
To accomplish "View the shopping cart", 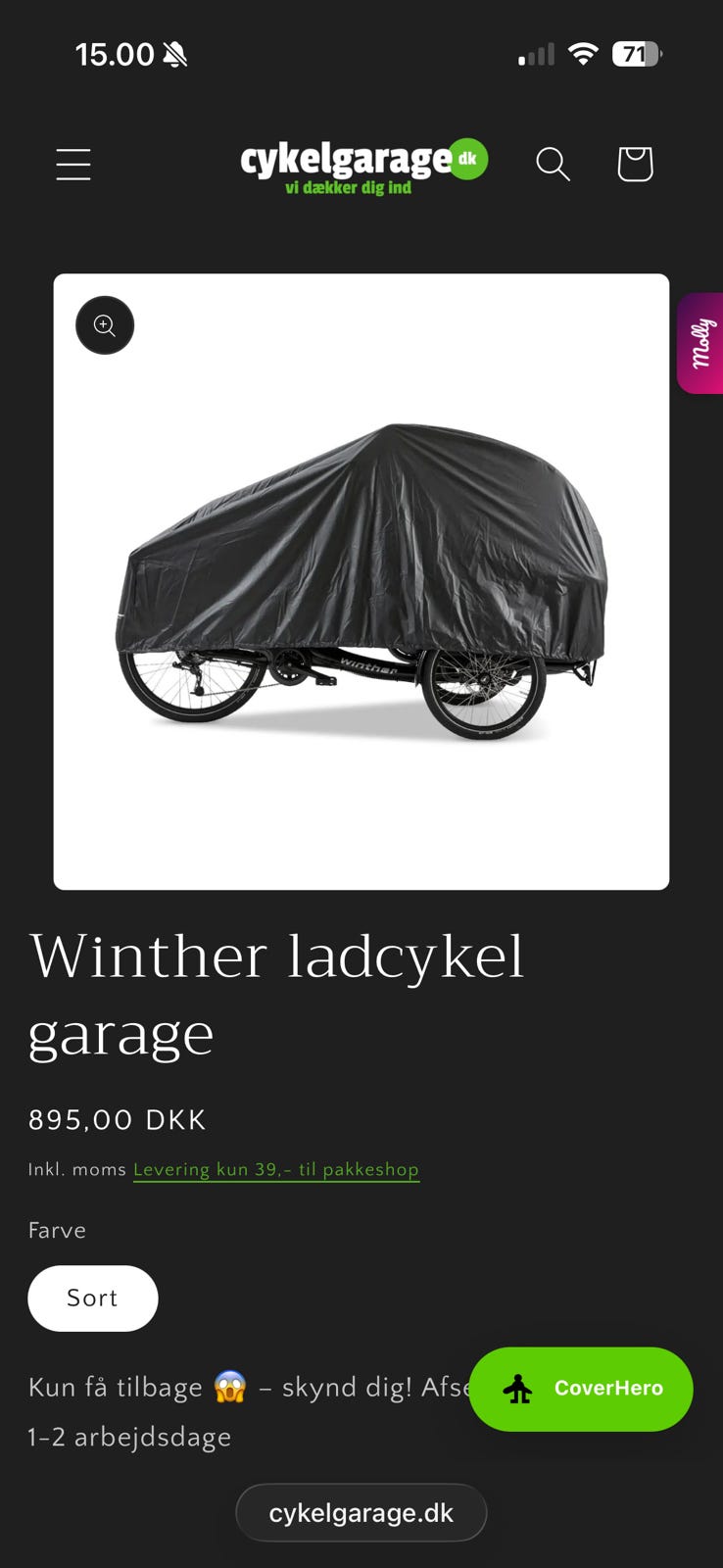I will click(x=635, y=165).
